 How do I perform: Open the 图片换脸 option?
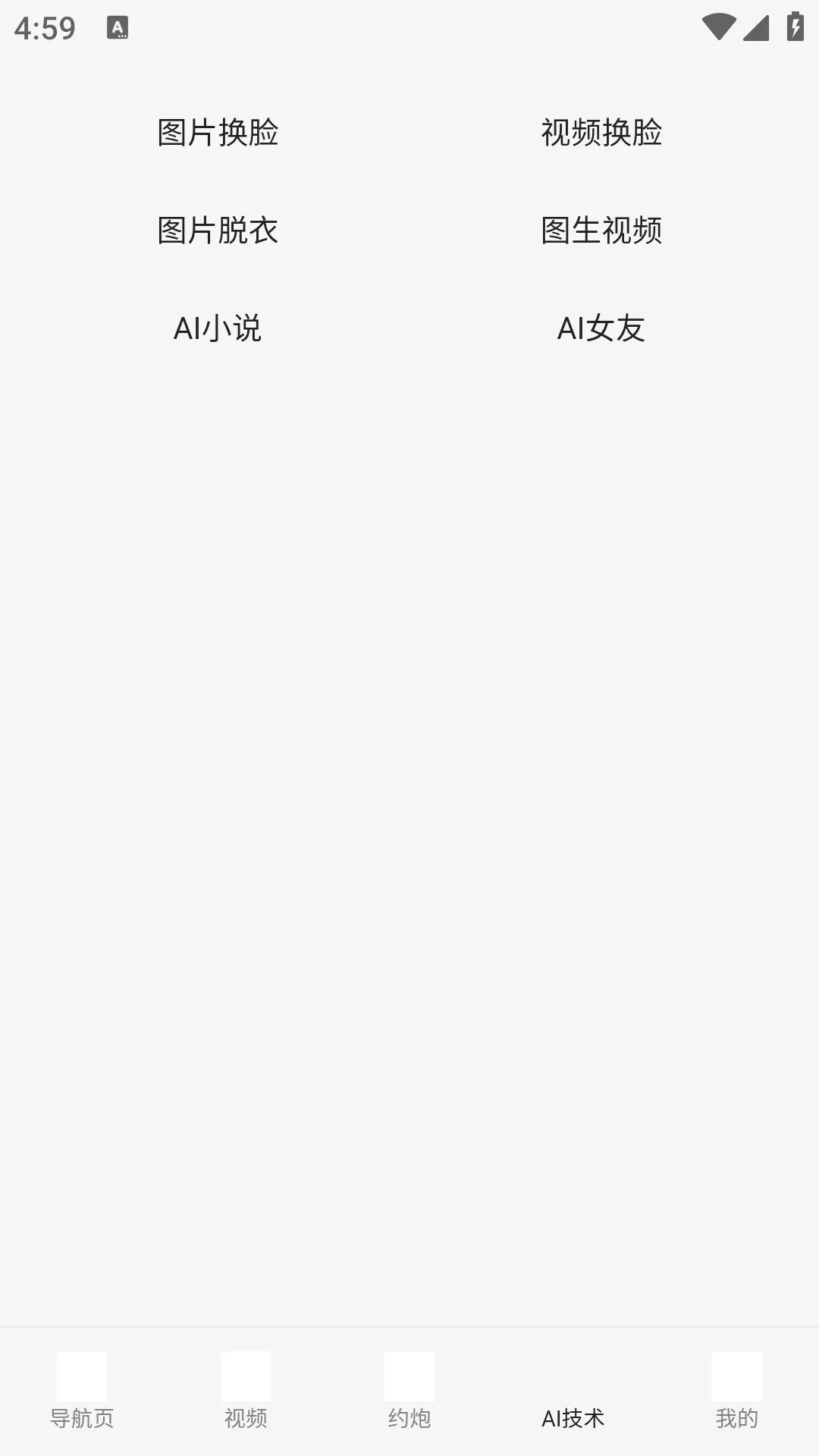tap(218, 133)
